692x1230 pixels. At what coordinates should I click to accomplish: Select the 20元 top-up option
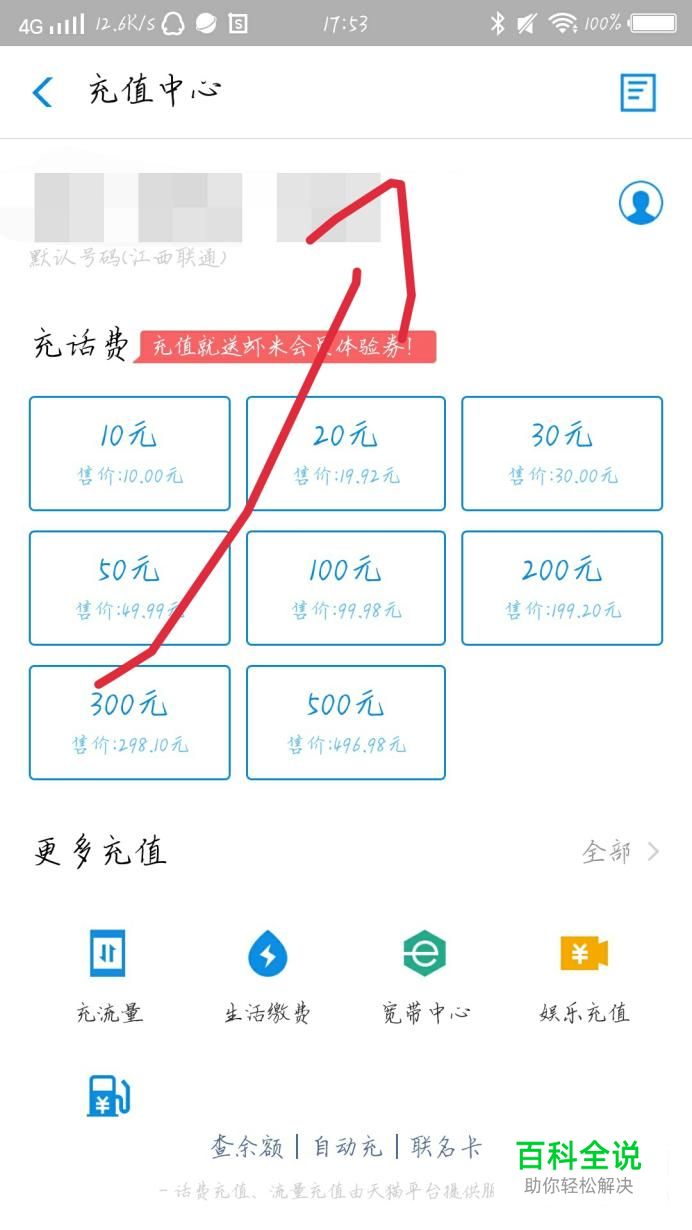click(346, 453)
